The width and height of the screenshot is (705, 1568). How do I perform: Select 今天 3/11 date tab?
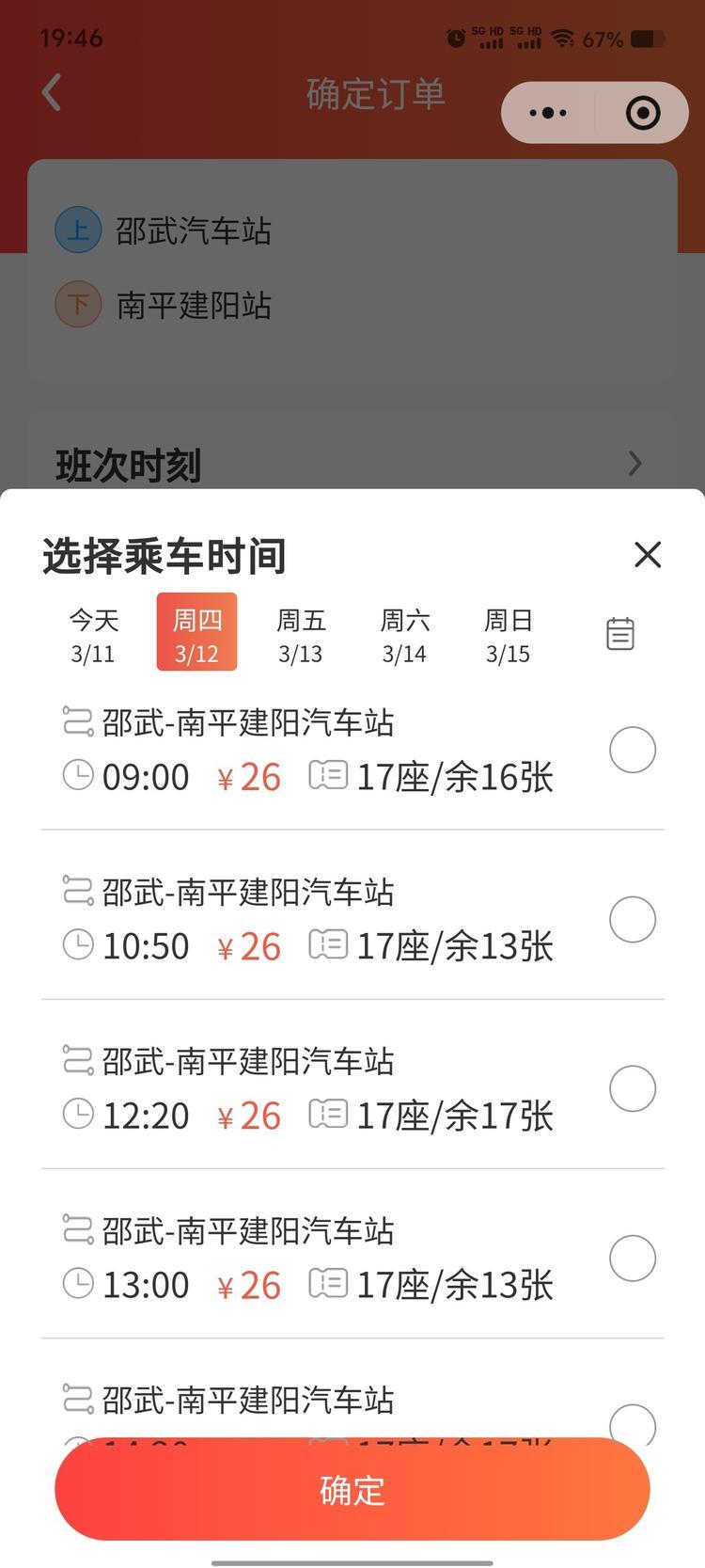click(x=93, y=636)
